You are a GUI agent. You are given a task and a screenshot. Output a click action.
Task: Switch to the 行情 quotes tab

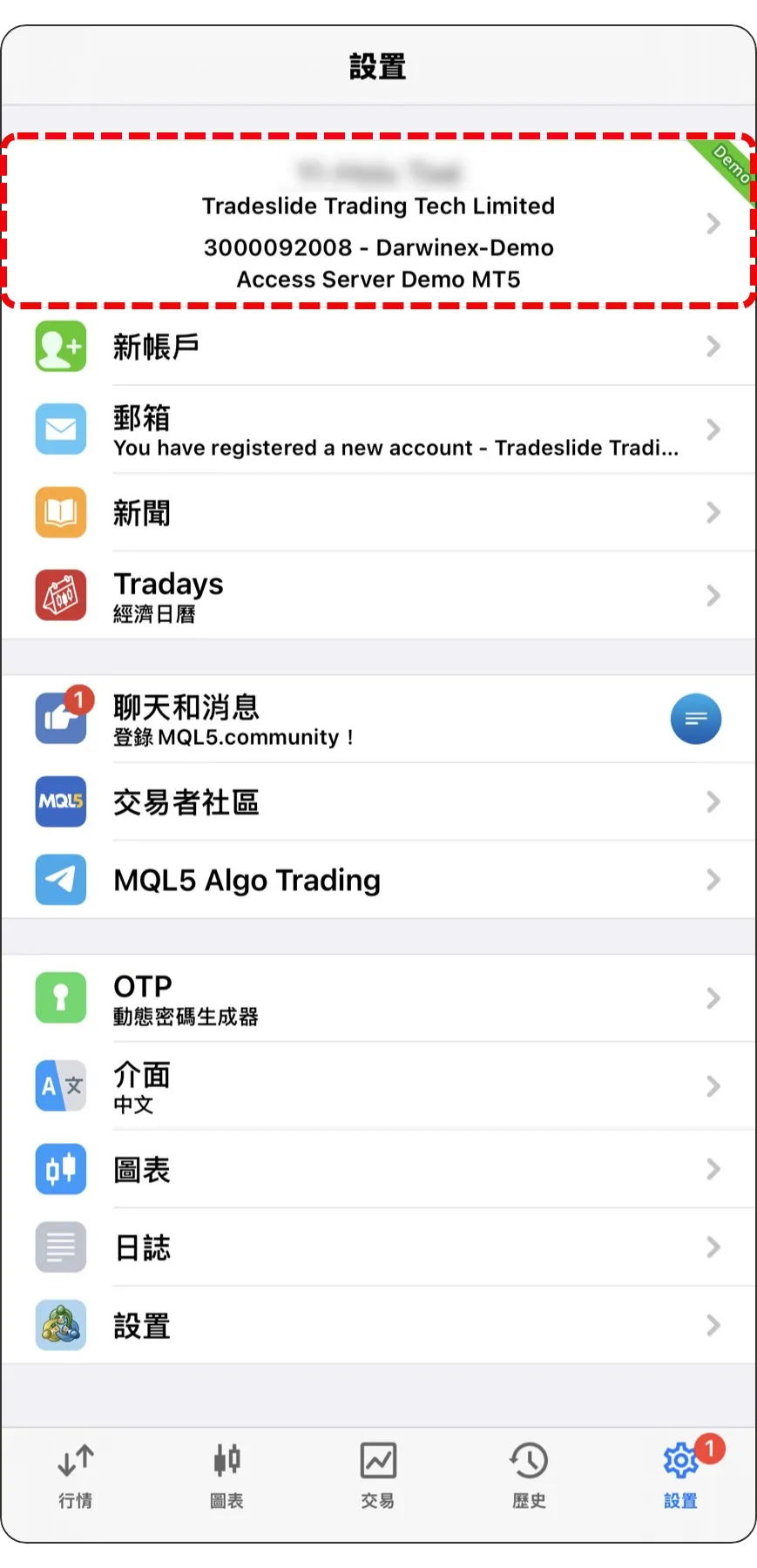76,1474
